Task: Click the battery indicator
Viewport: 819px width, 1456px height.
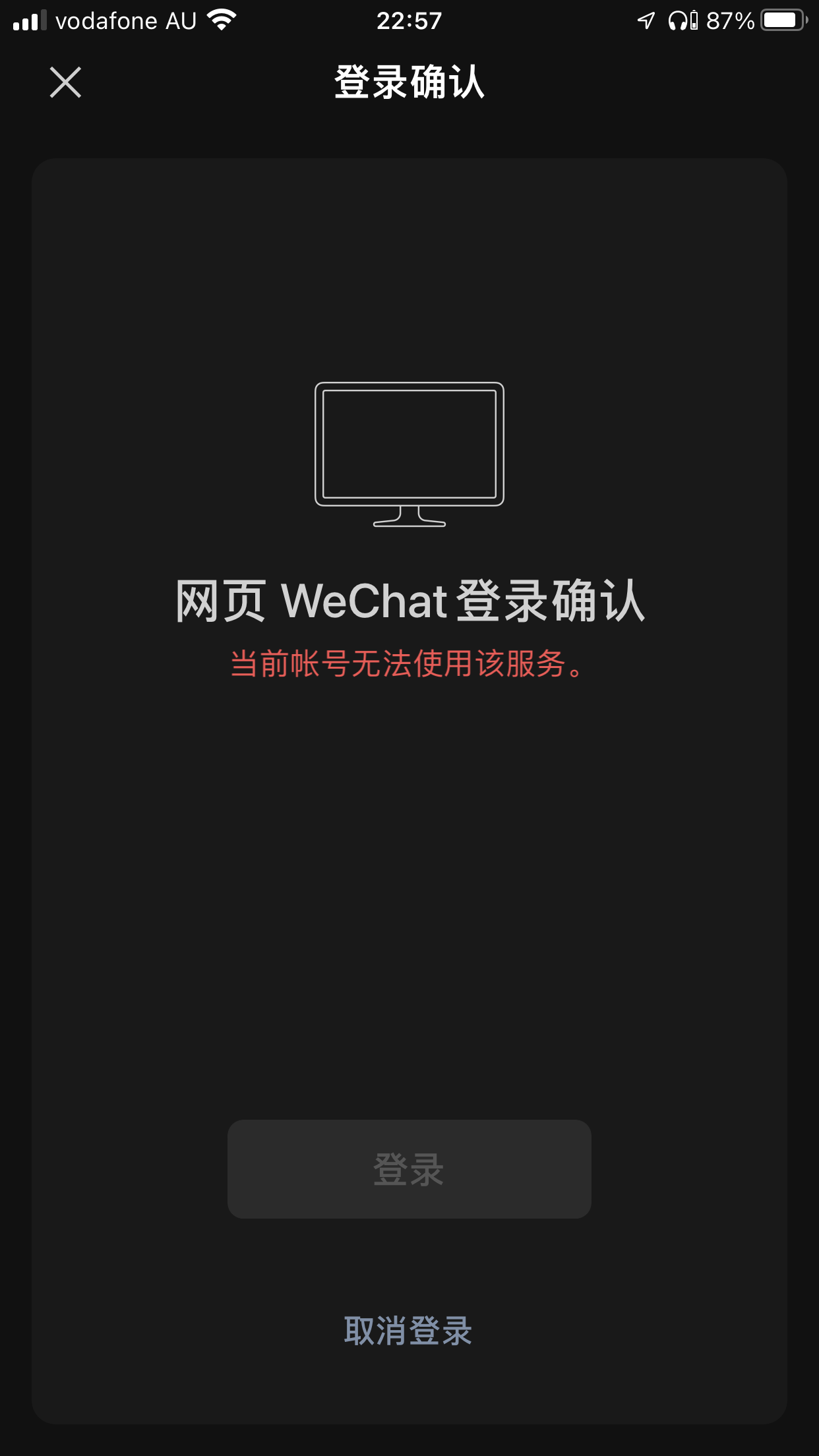Action: [781, 20]
